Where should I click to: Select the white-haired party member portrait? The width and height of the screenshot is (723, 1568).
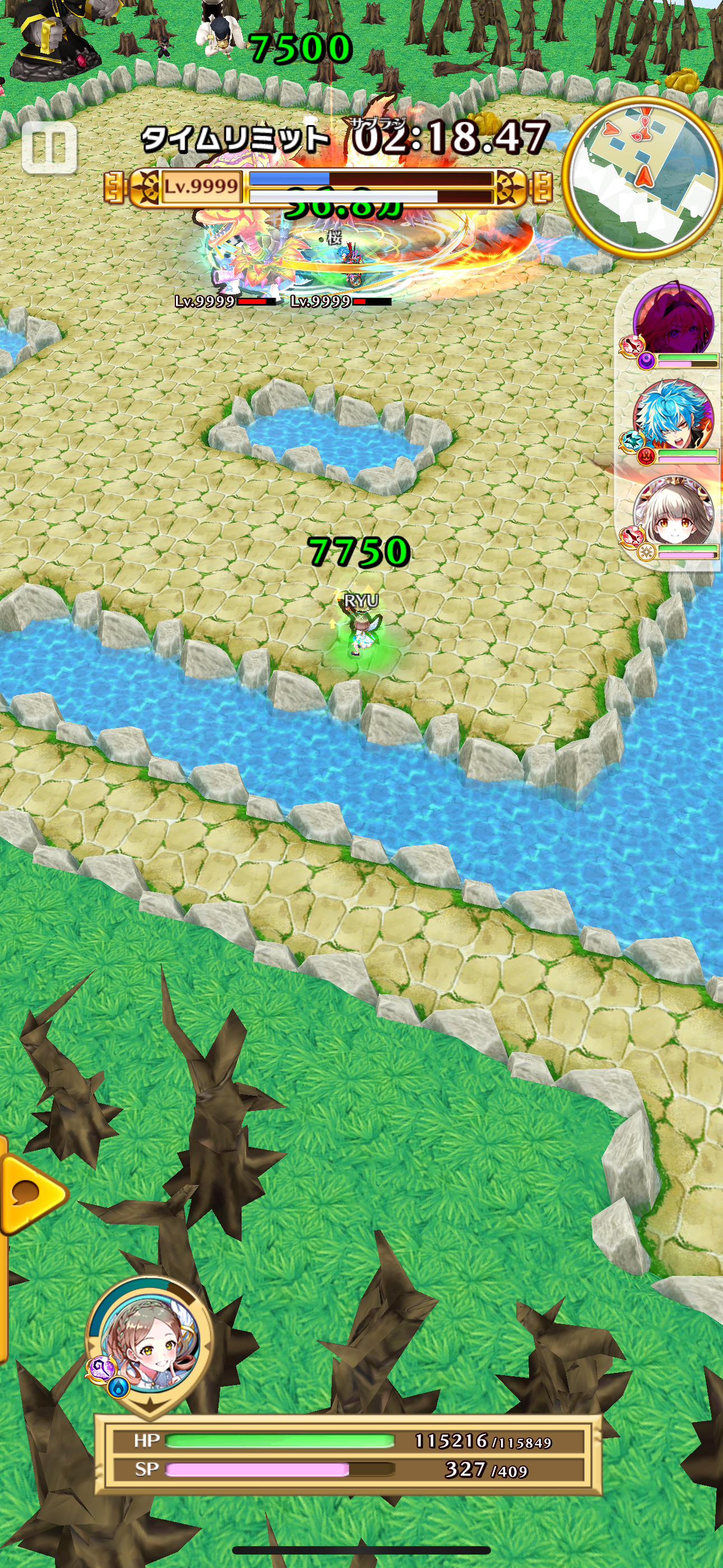click(672, 513)
